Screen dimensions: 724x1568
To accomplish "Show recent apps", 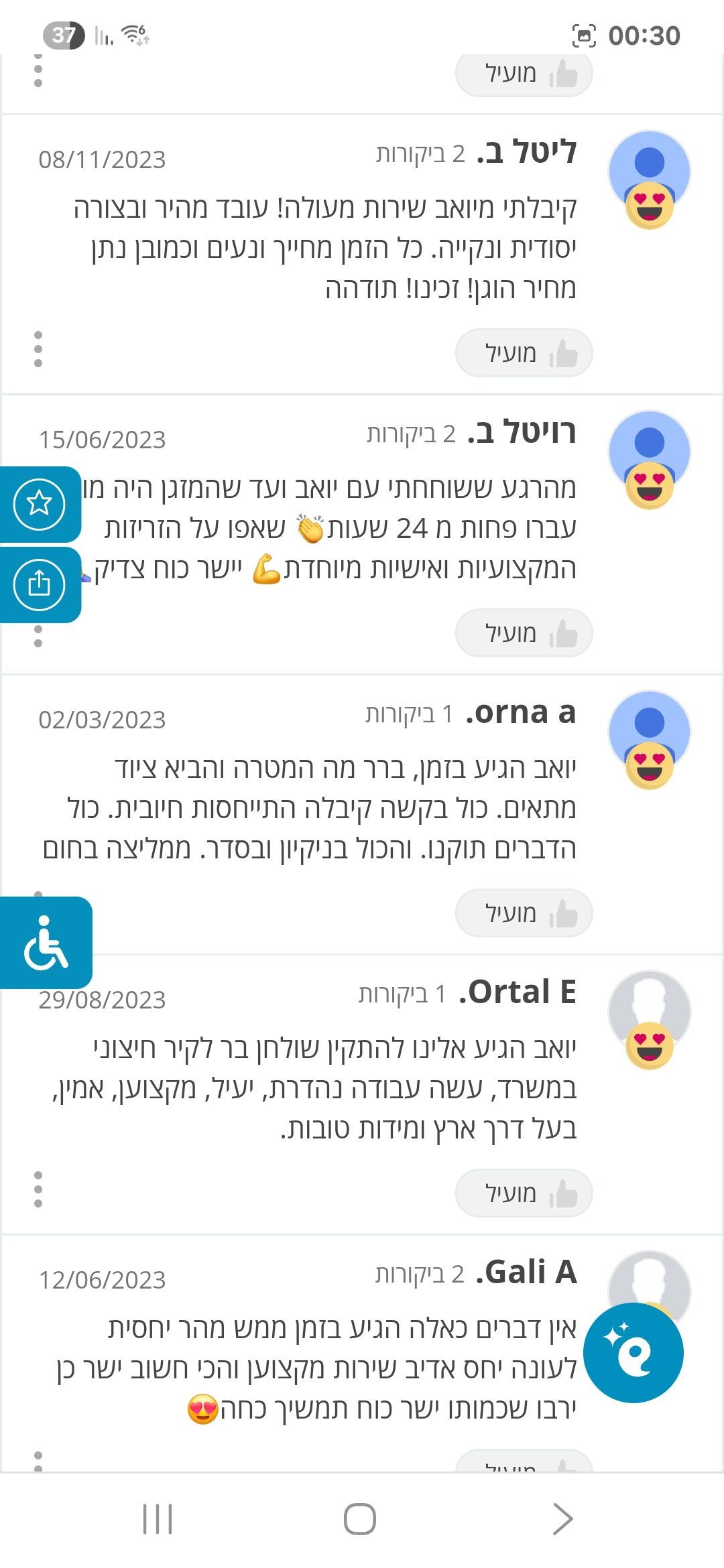I will (158, 1519).
